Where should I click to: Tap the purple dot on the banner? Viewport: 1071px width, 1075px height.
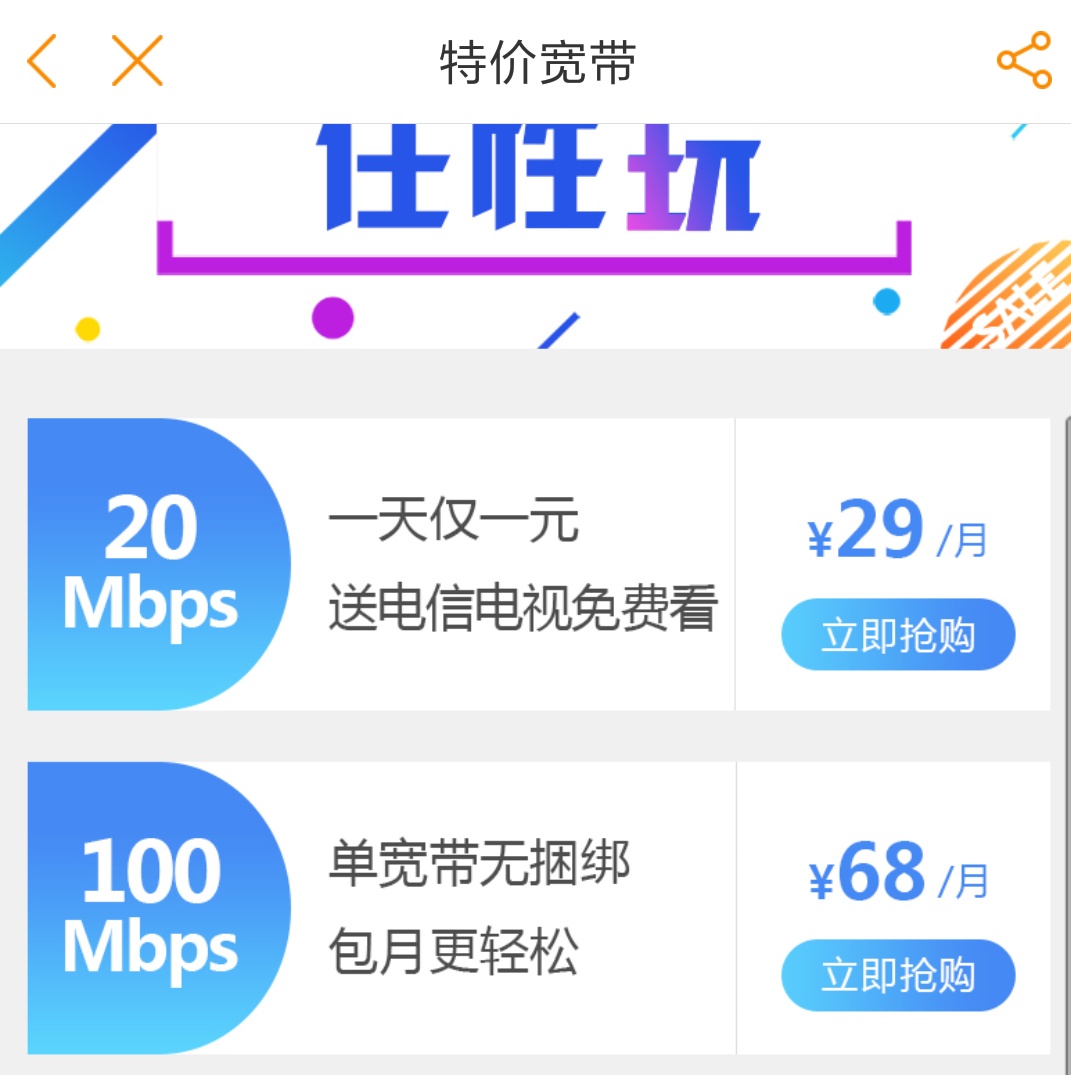[333, 318]
